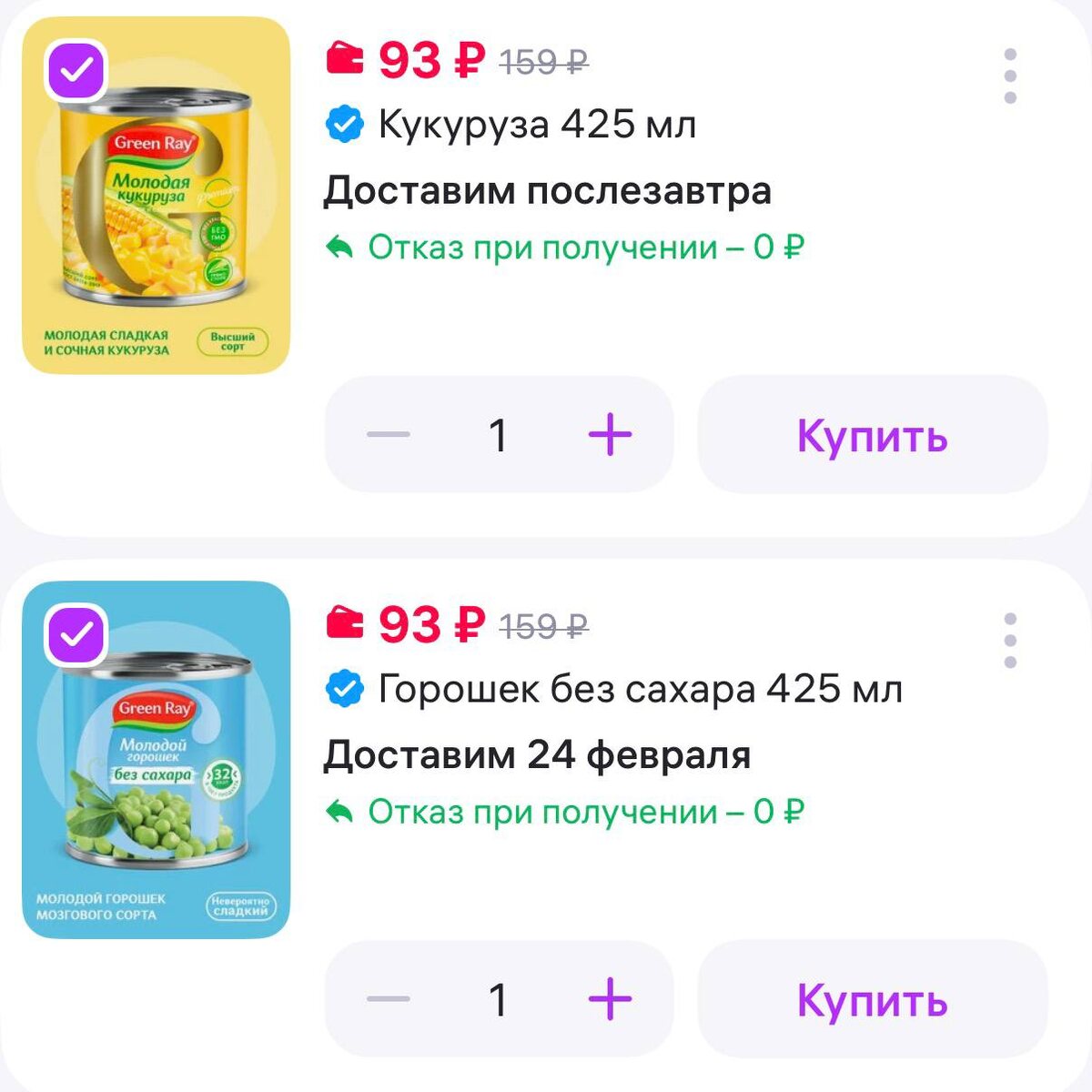Image resolution: width=1092 pixels, height=1092 pixels.
Task: Decrease quantity of Горошек без сахара
Action: [x=389, y=999]
